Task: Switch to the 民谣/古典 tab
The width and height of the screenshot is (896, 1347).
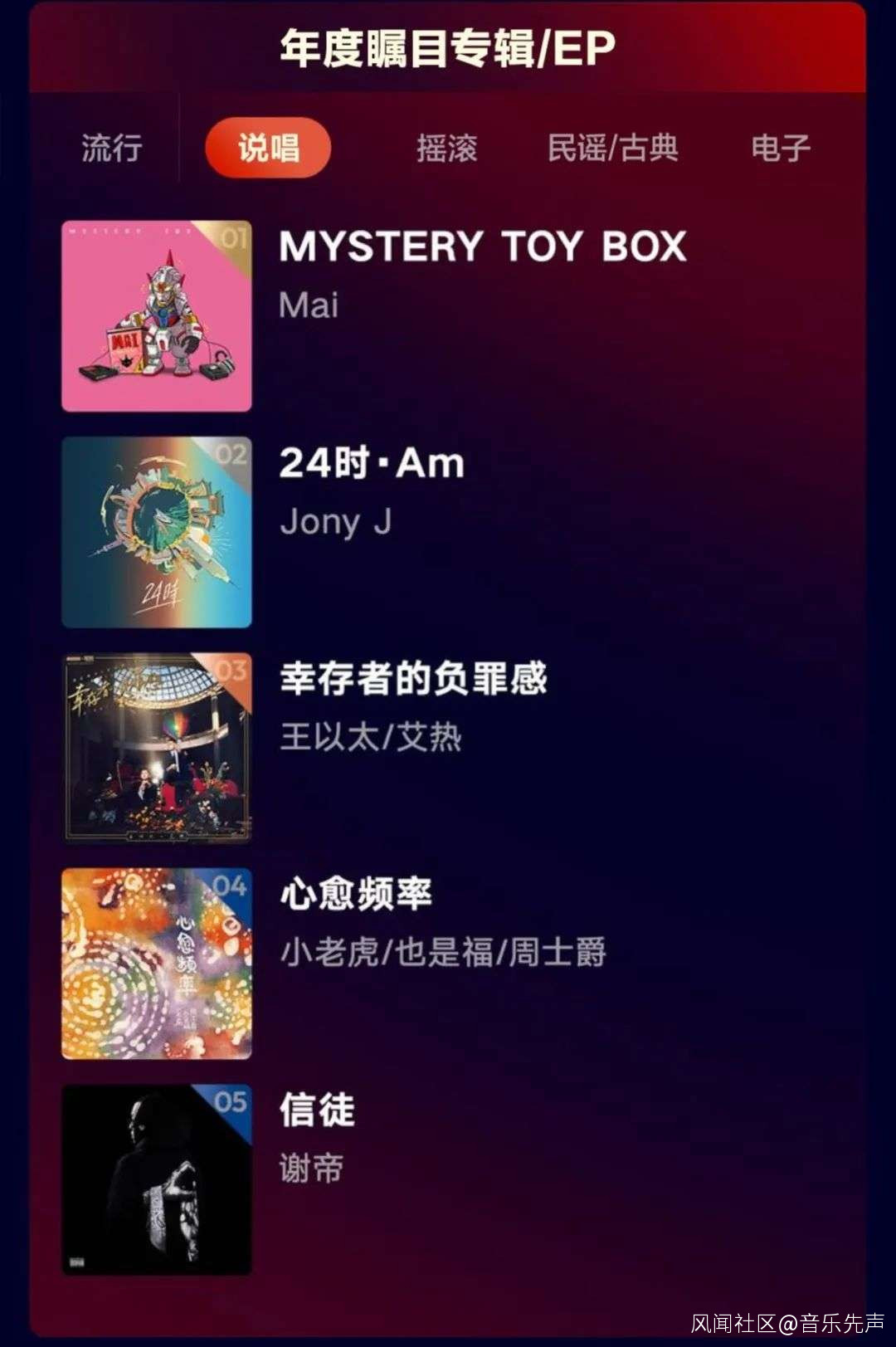Action: point(613,149)
